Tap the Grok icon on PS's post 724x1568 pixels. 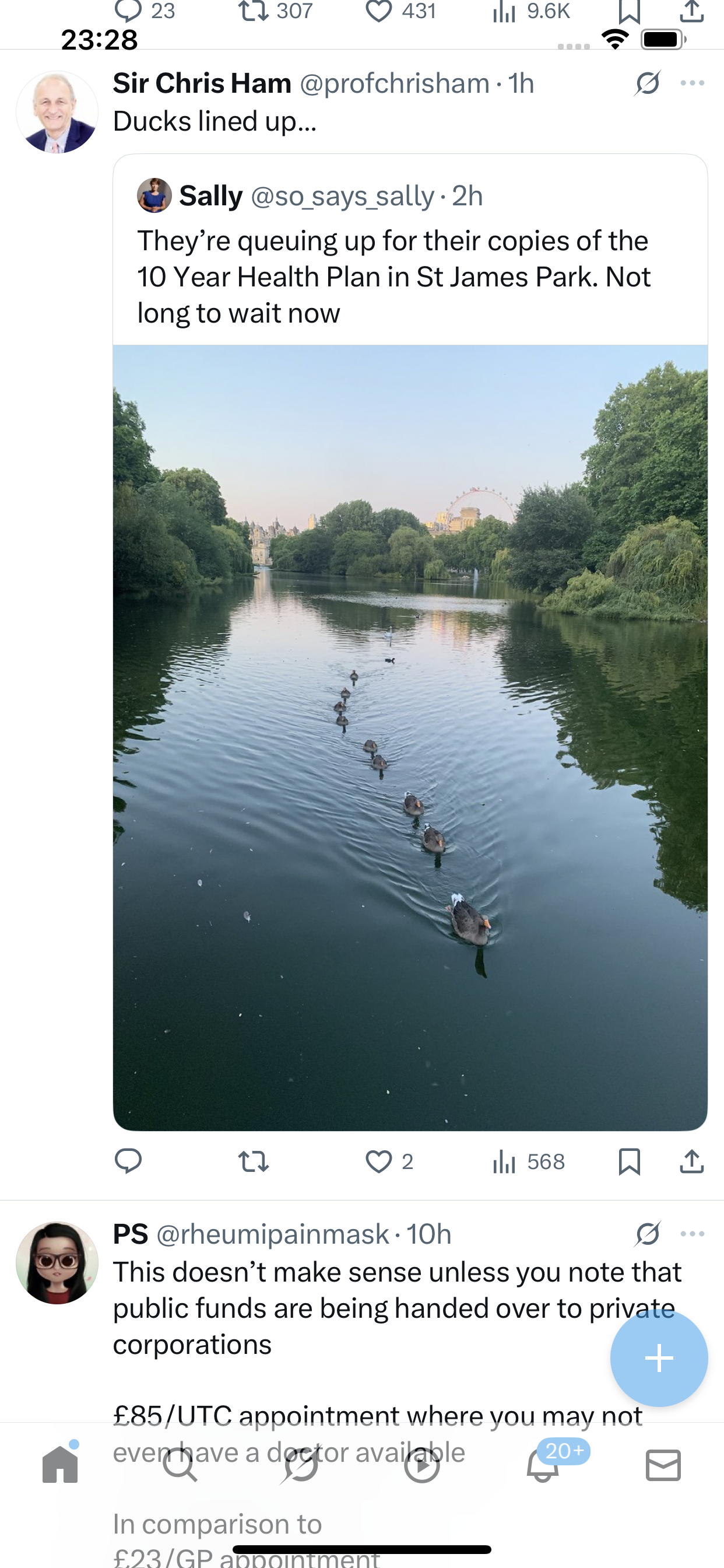point(647,1234)
